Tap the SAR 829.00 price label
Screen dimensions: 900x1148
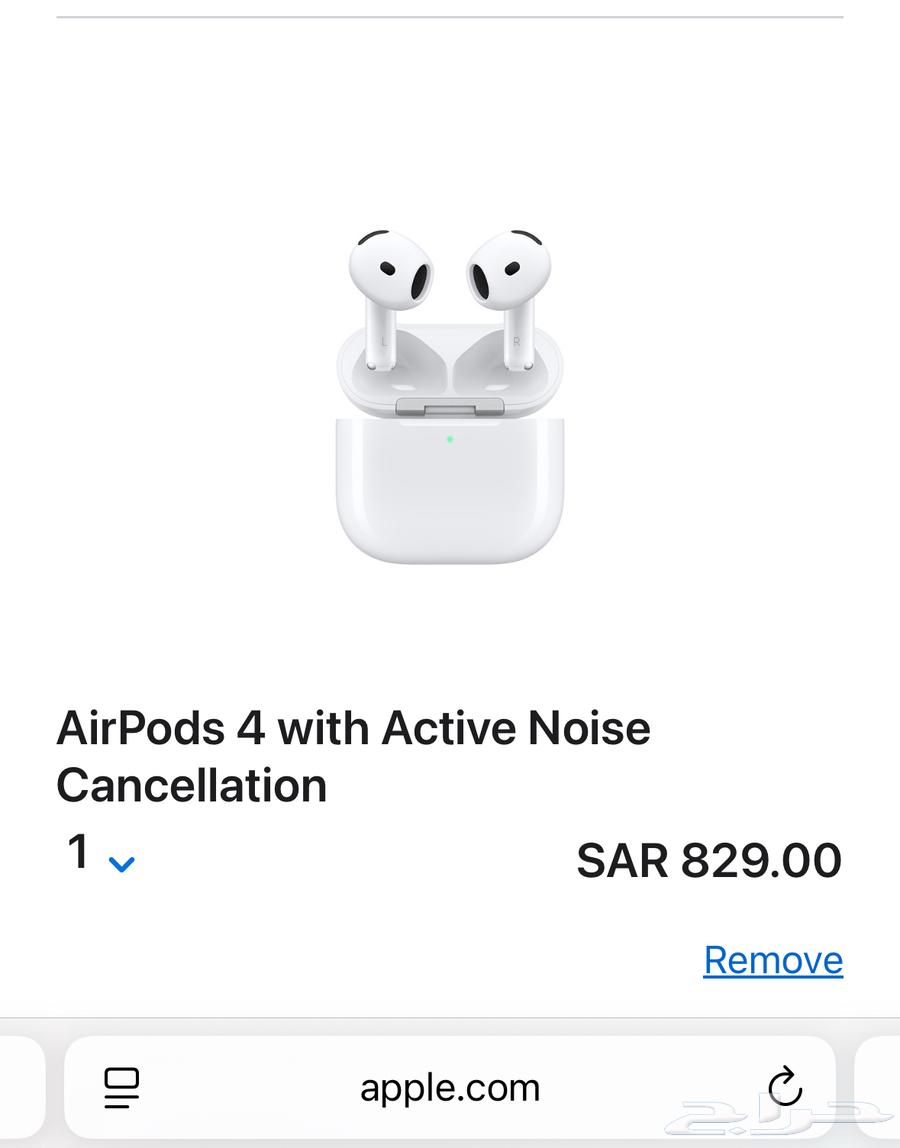click(x=709, y=860)
